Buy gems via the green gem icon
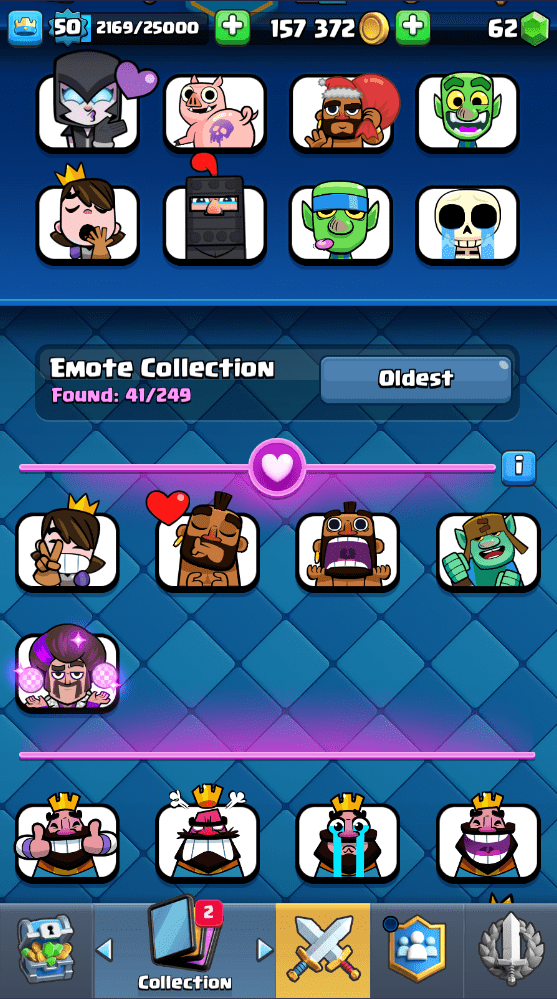Viewport: 557px width, 999px height. point(535,29)
